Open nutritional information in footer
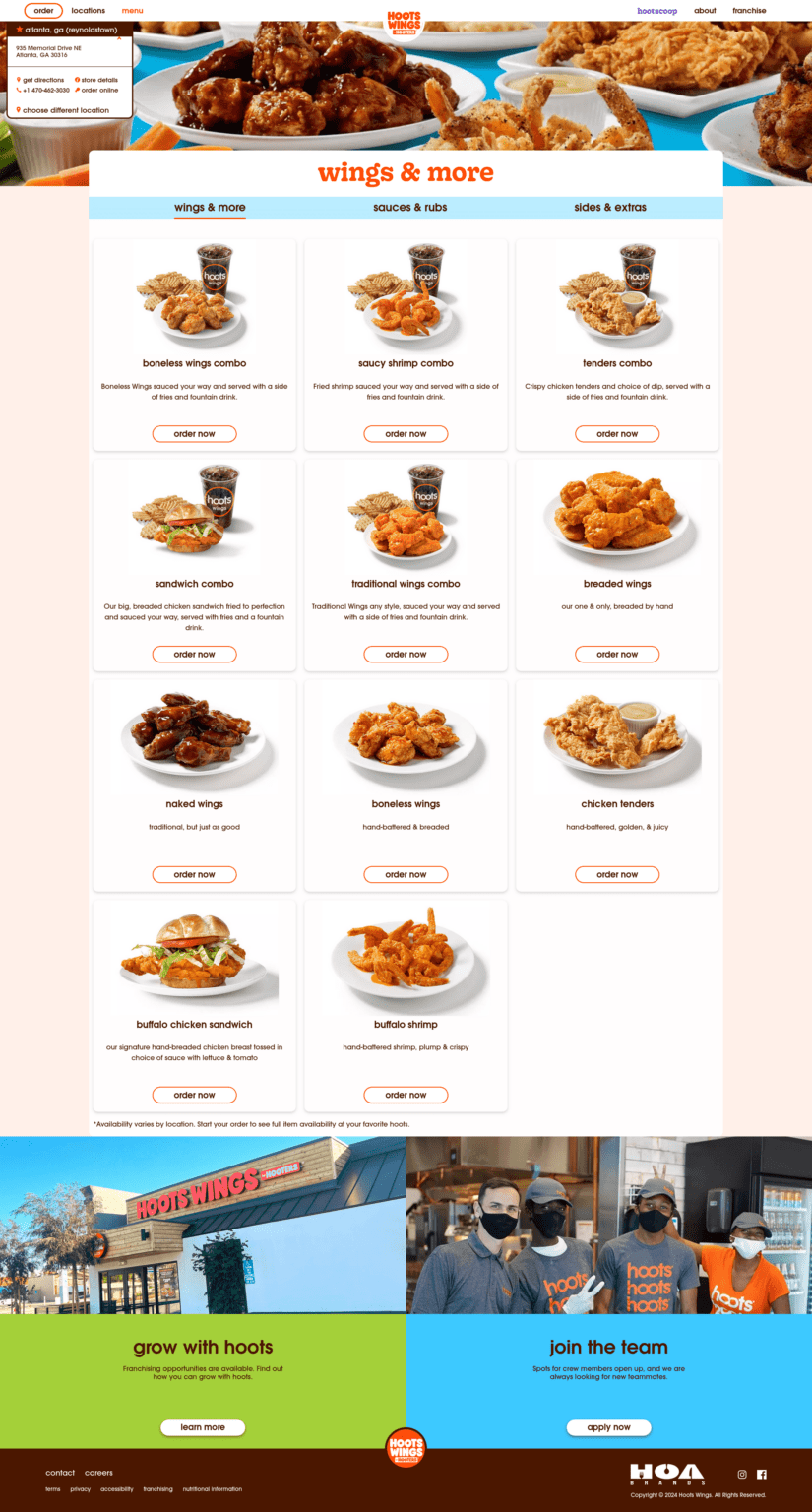Image resolution: width=812 pixels, height=1512 pixels. coord(213,1489)
